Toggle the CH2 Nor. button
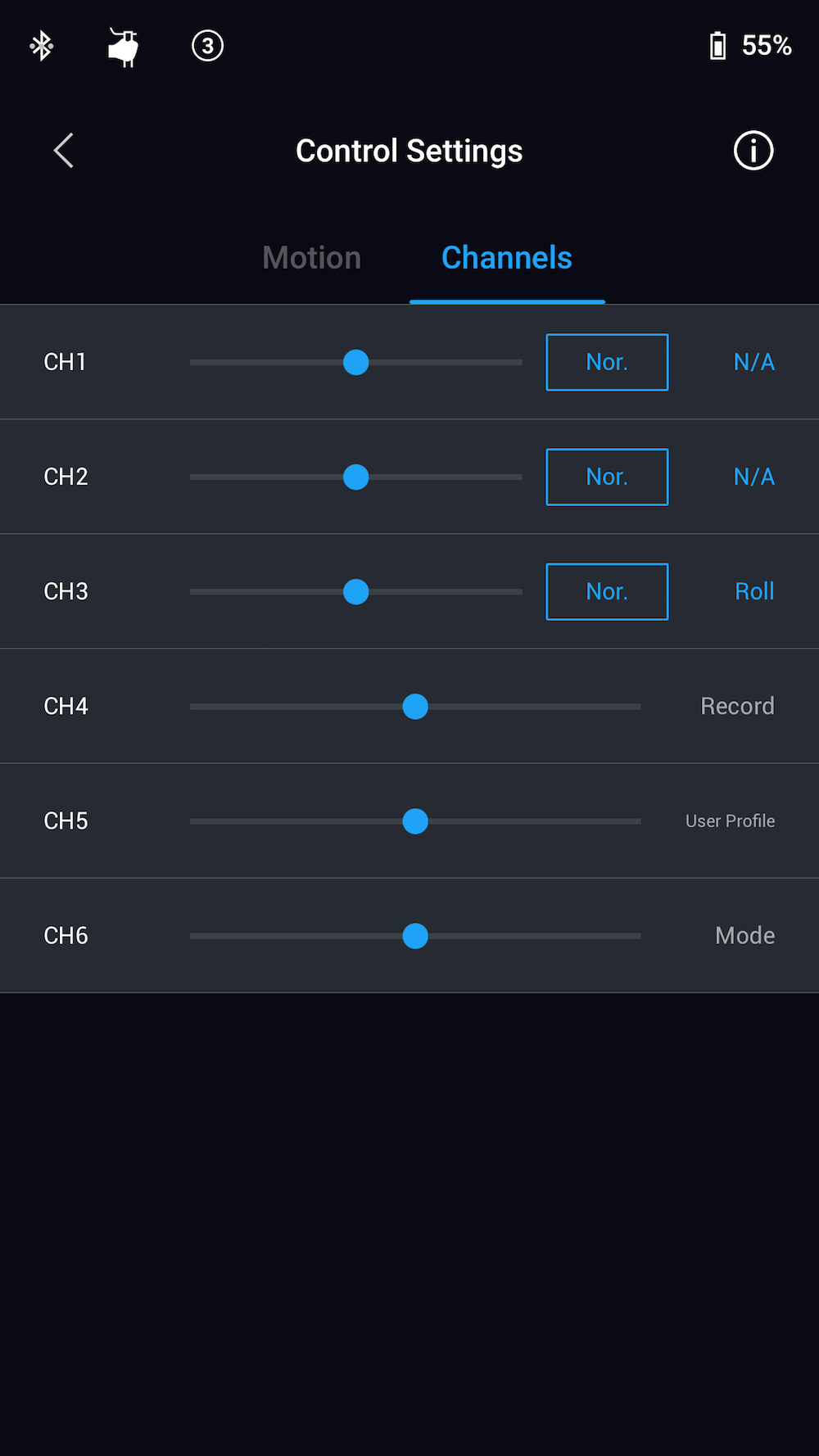 pos(607,477)
